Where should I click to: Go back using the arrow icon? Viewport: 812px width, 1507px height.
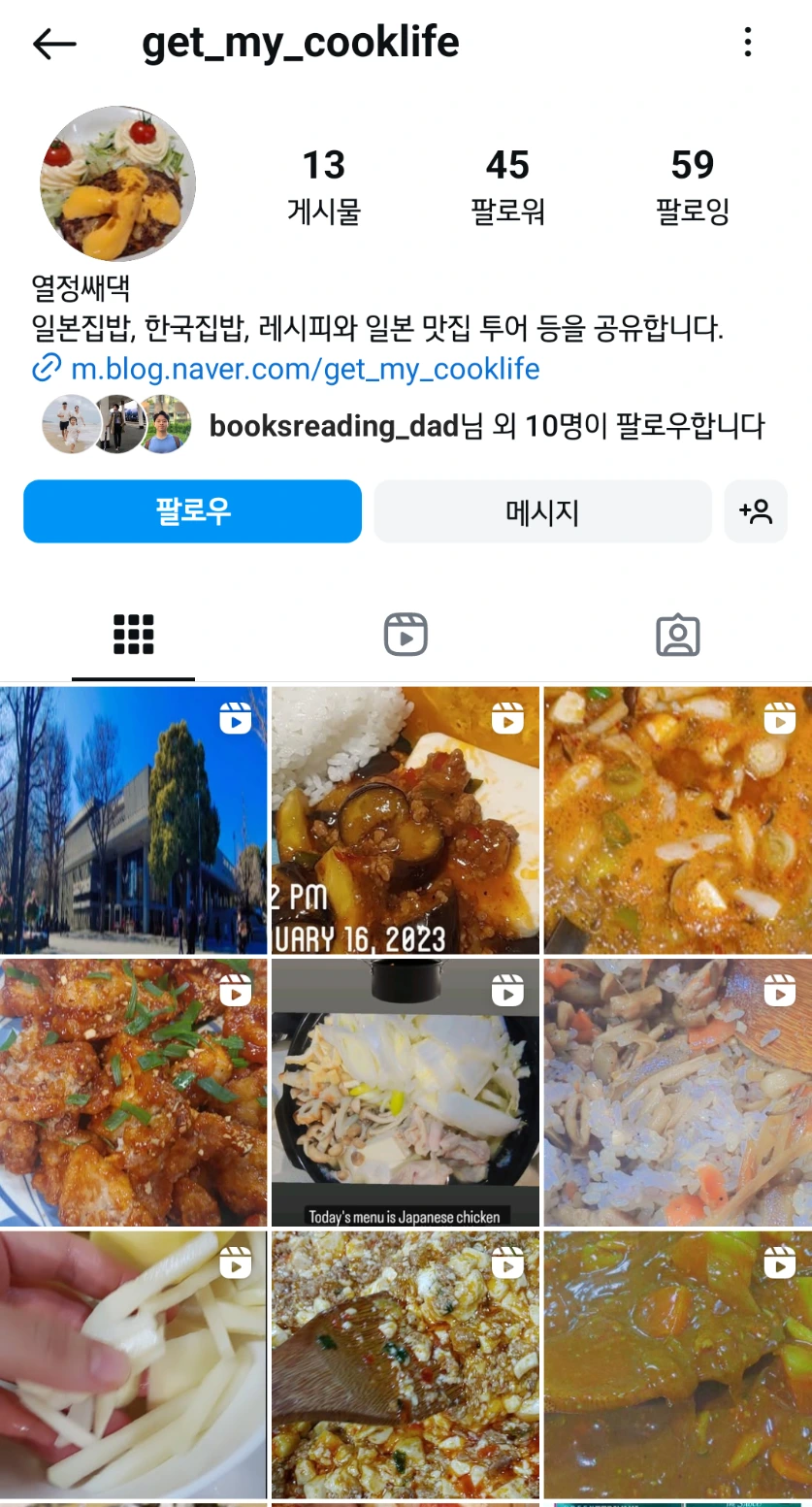coord(54,44)
